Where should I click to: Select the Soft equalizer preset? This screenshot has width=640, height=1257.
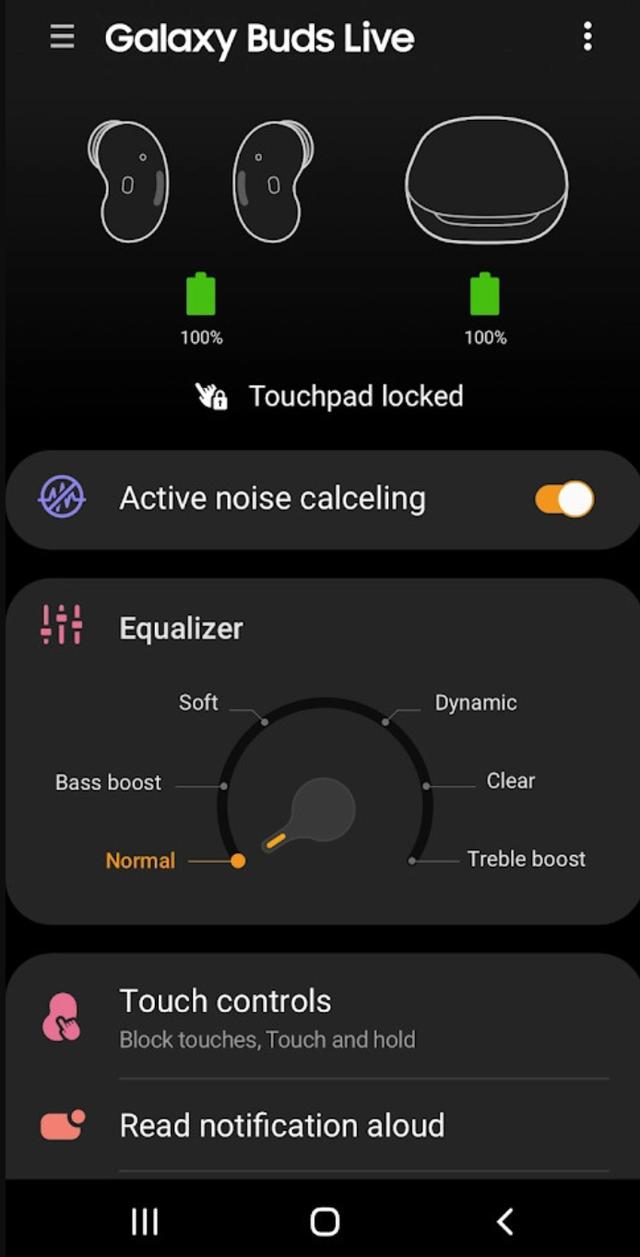264,720
